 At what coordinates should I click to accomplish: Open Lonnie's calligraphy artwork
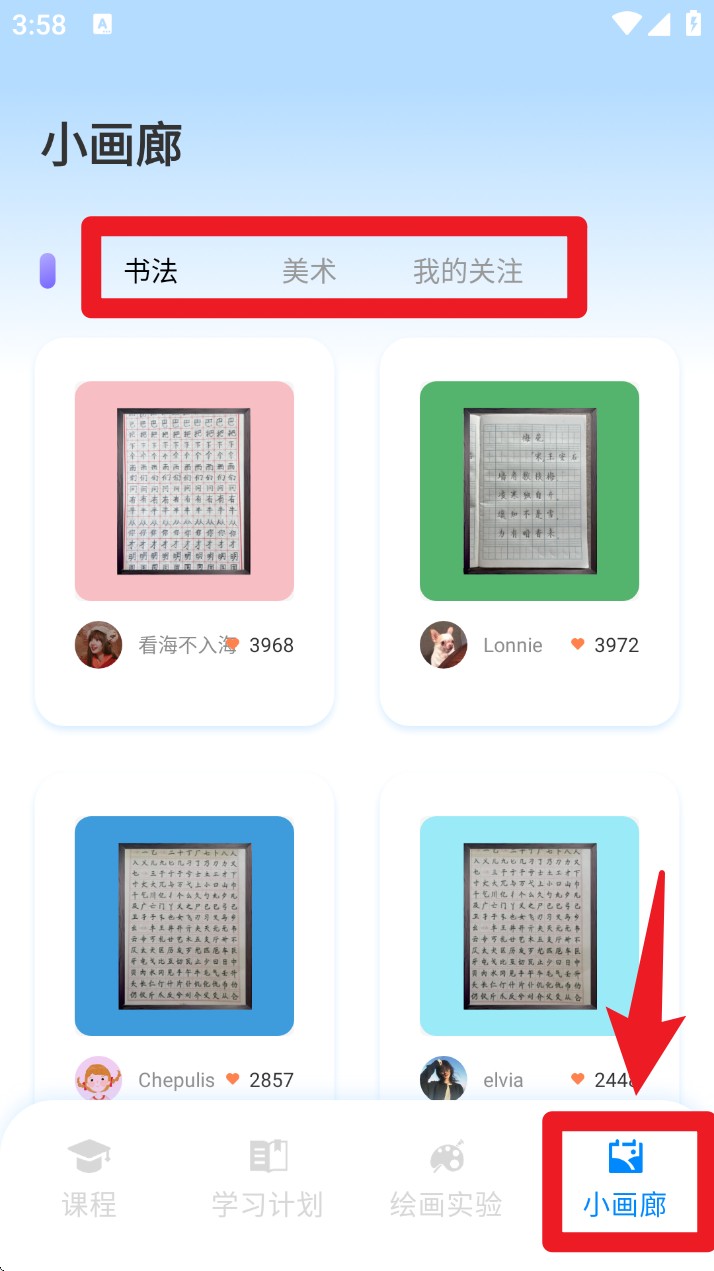click(529, 491)
